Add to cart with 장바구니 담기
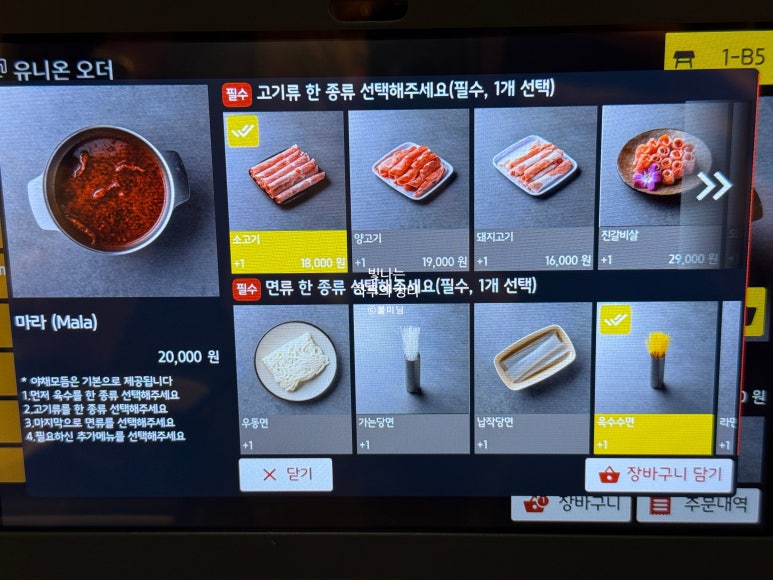The width and height of the screenshot is (773, 580). (660, 475)
